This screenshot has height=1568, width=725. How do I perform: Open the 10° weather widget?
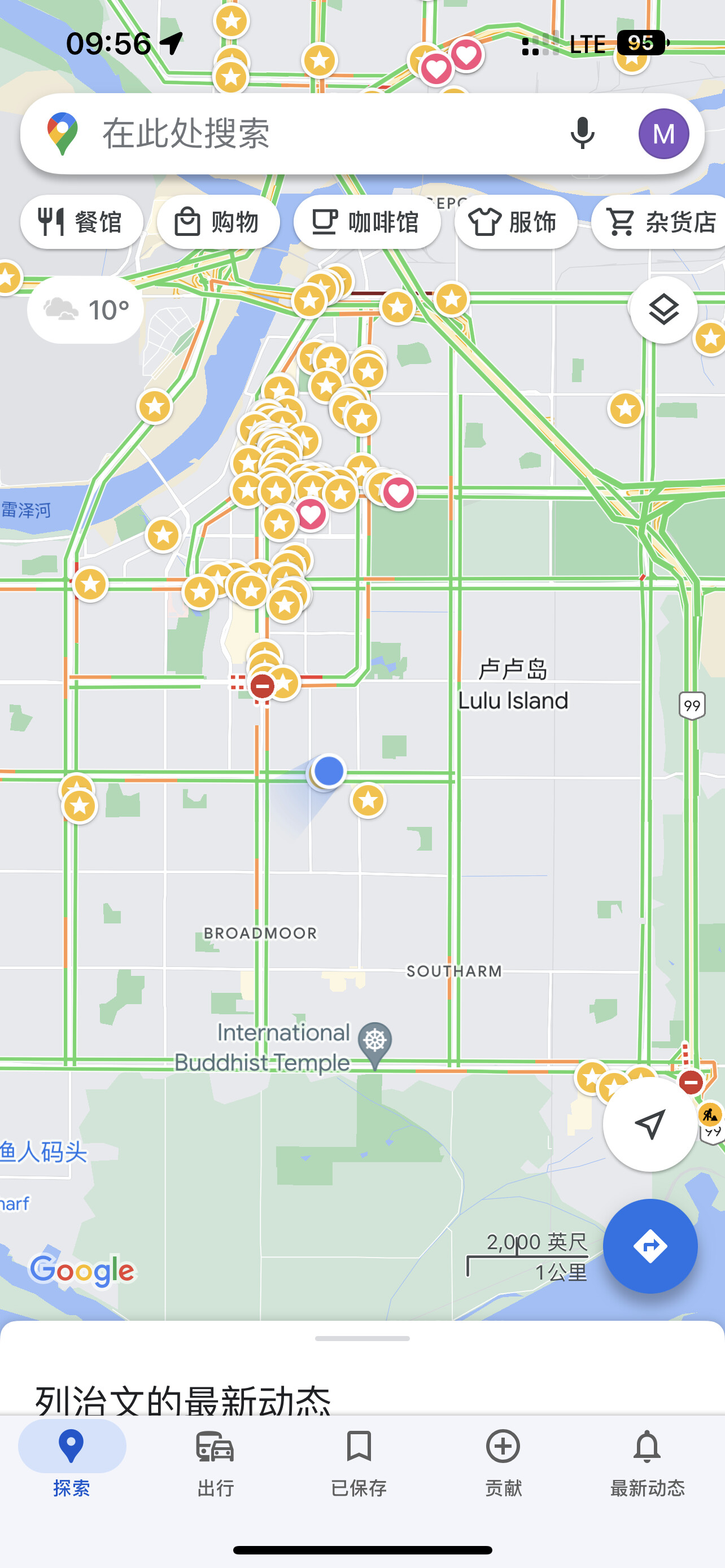click(x=85, y=310)
